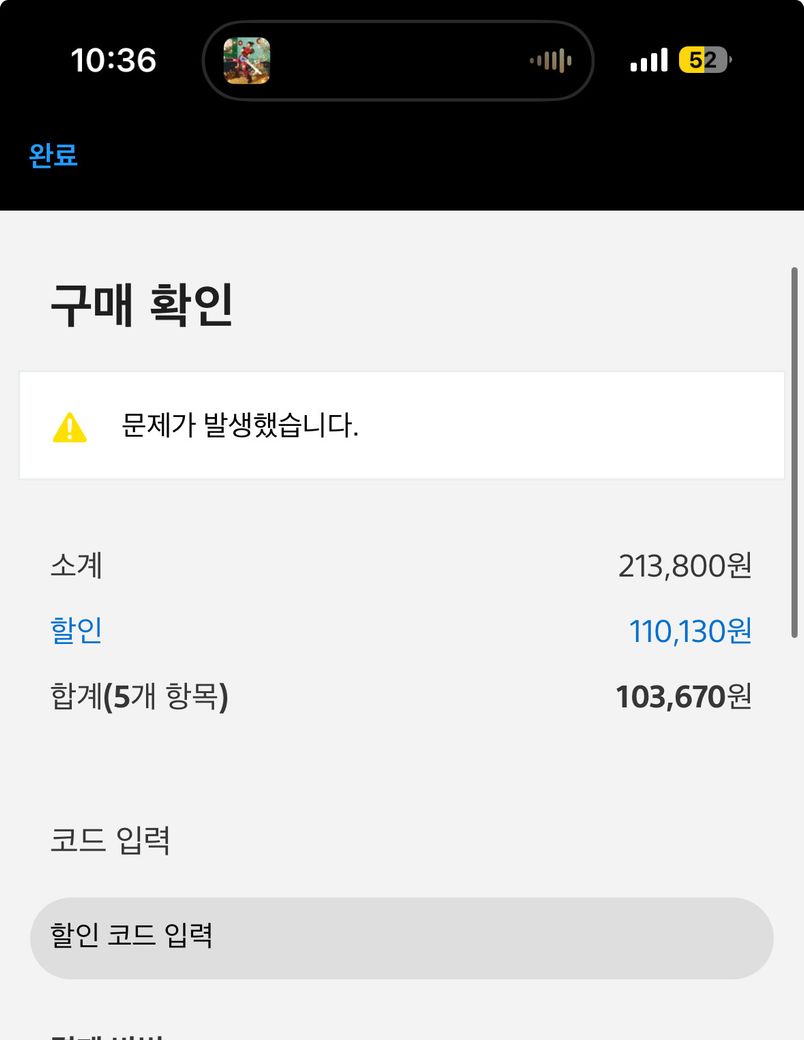
Task: Tap 완료 to close the page
Action: [54, 156]
